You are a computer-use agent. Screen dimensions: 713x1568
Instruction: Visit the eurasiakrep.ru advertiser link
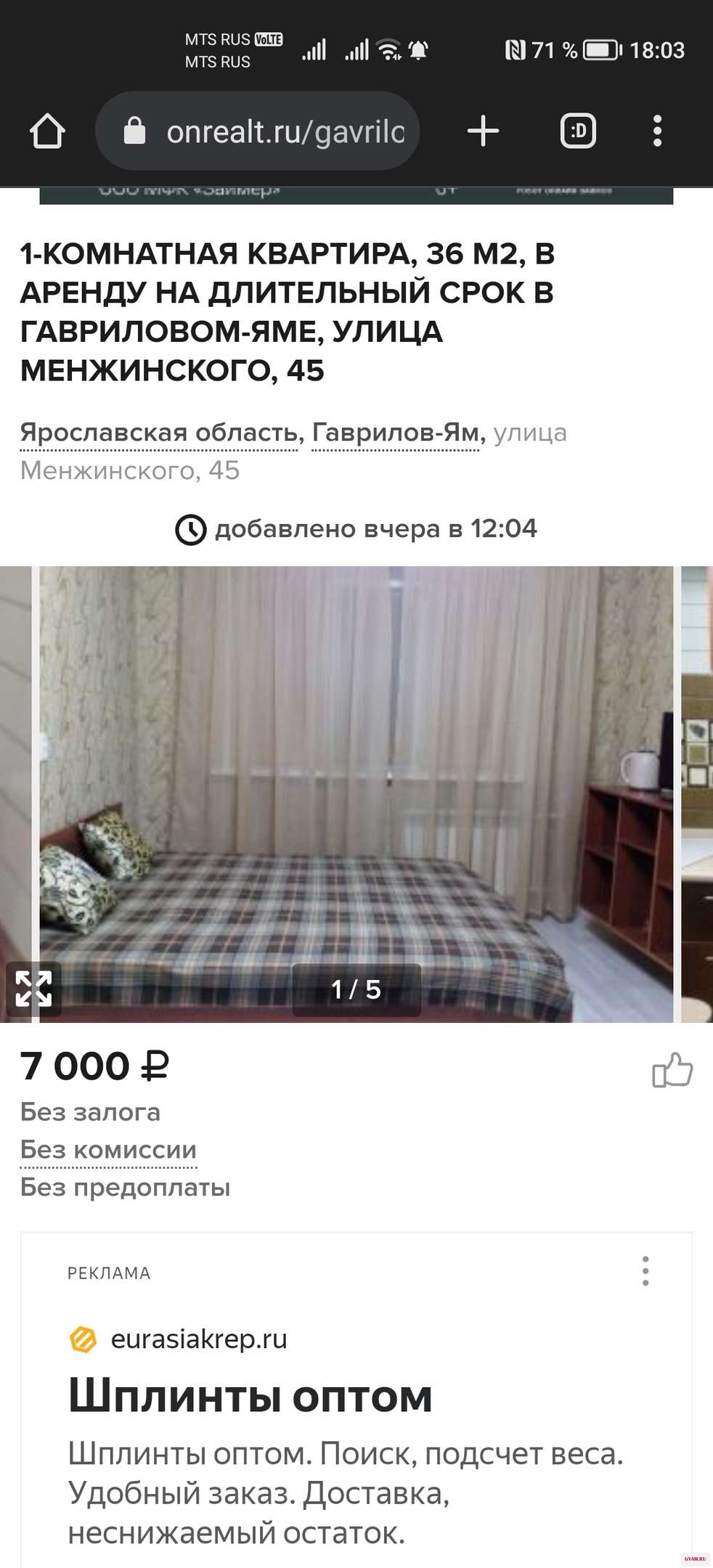198,1339
